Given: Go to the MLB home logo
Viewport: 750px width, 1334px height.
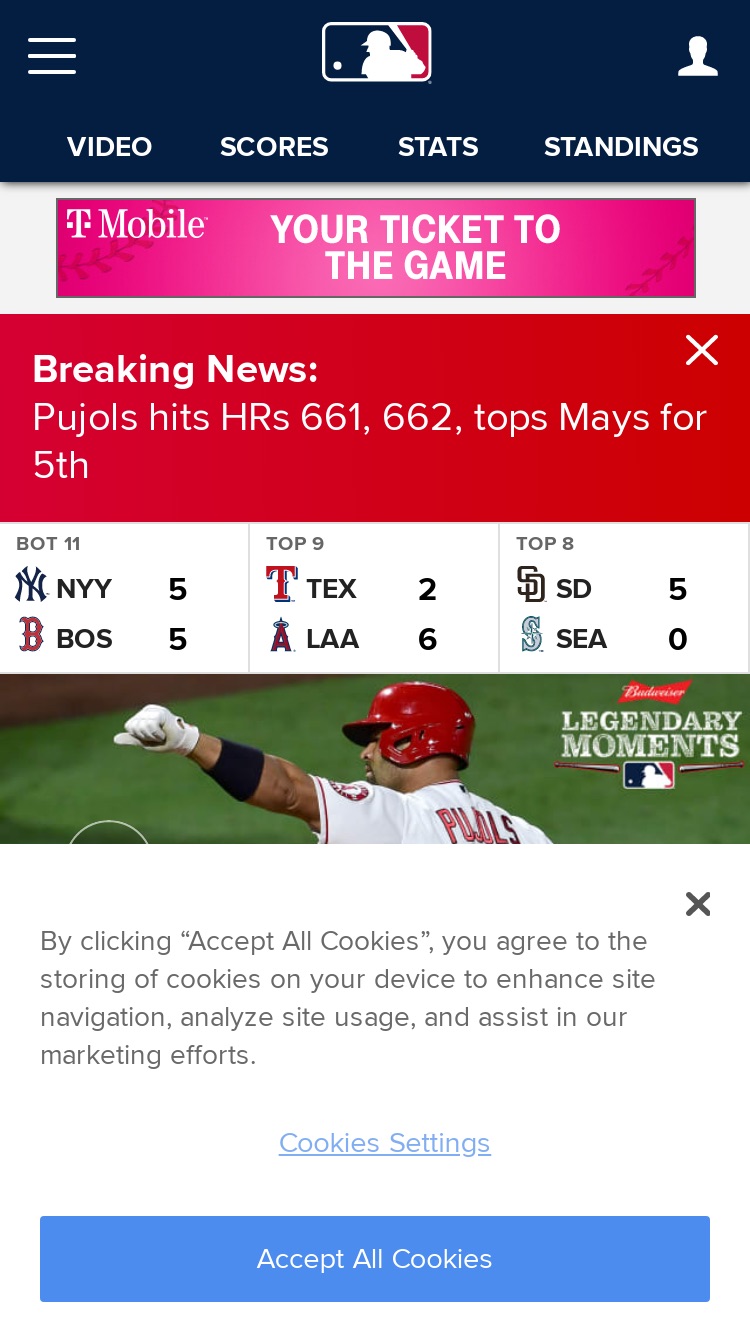Looking at the screenshot, I should point(376,52).
